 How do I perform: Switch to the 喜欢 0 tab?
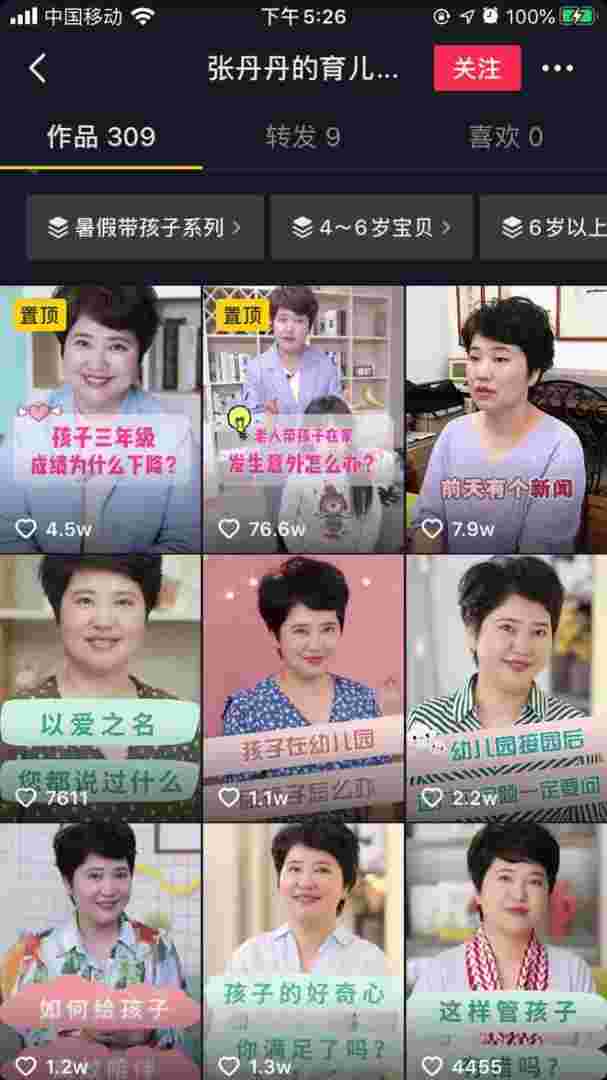tap(505, 137)
